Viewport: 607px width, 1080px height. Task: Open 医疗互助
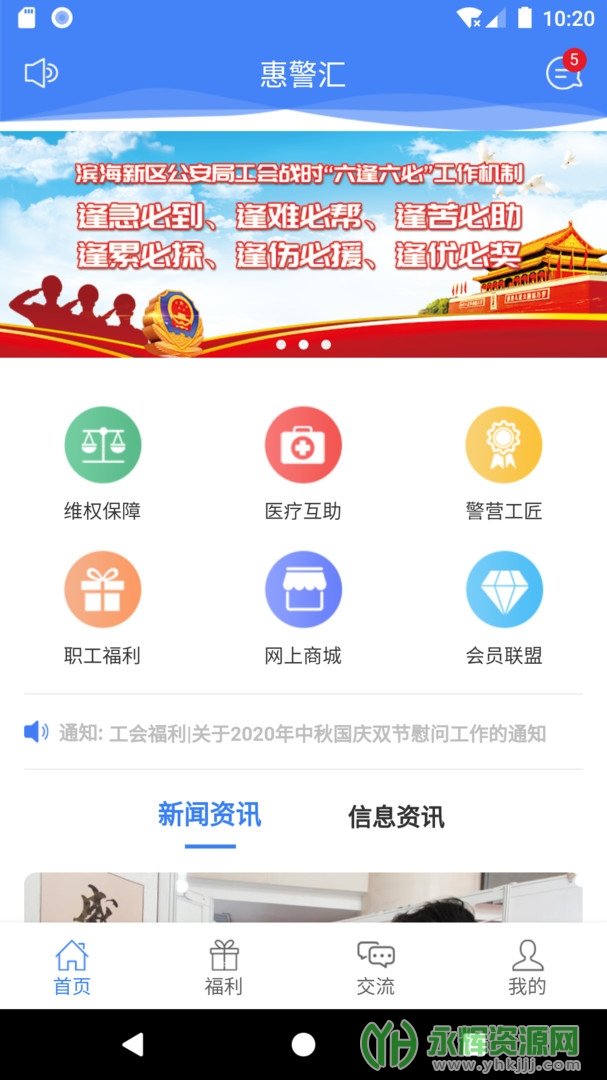pyautogui.click(x=303, y=464)
